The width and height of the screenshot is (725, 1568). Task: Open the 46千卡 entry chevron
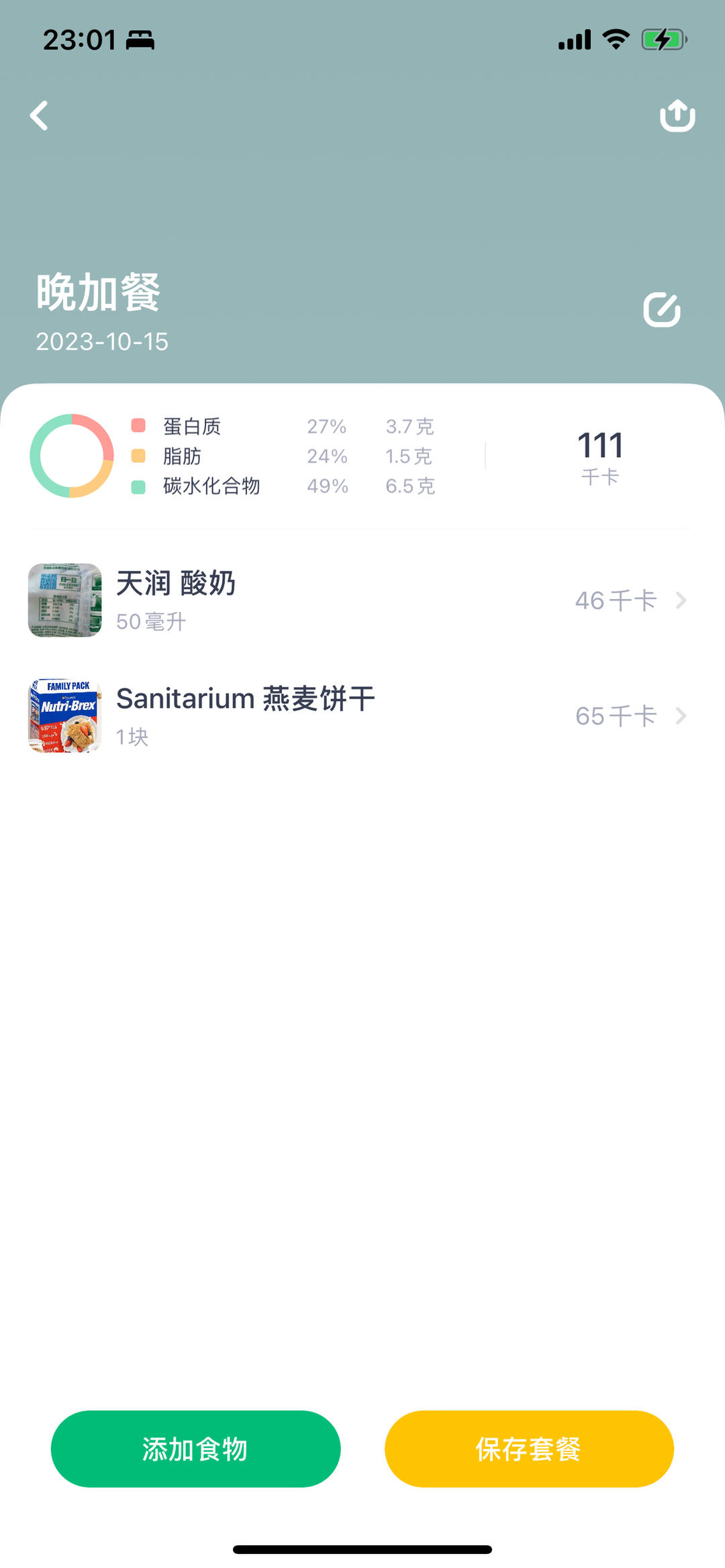(681, 600)
